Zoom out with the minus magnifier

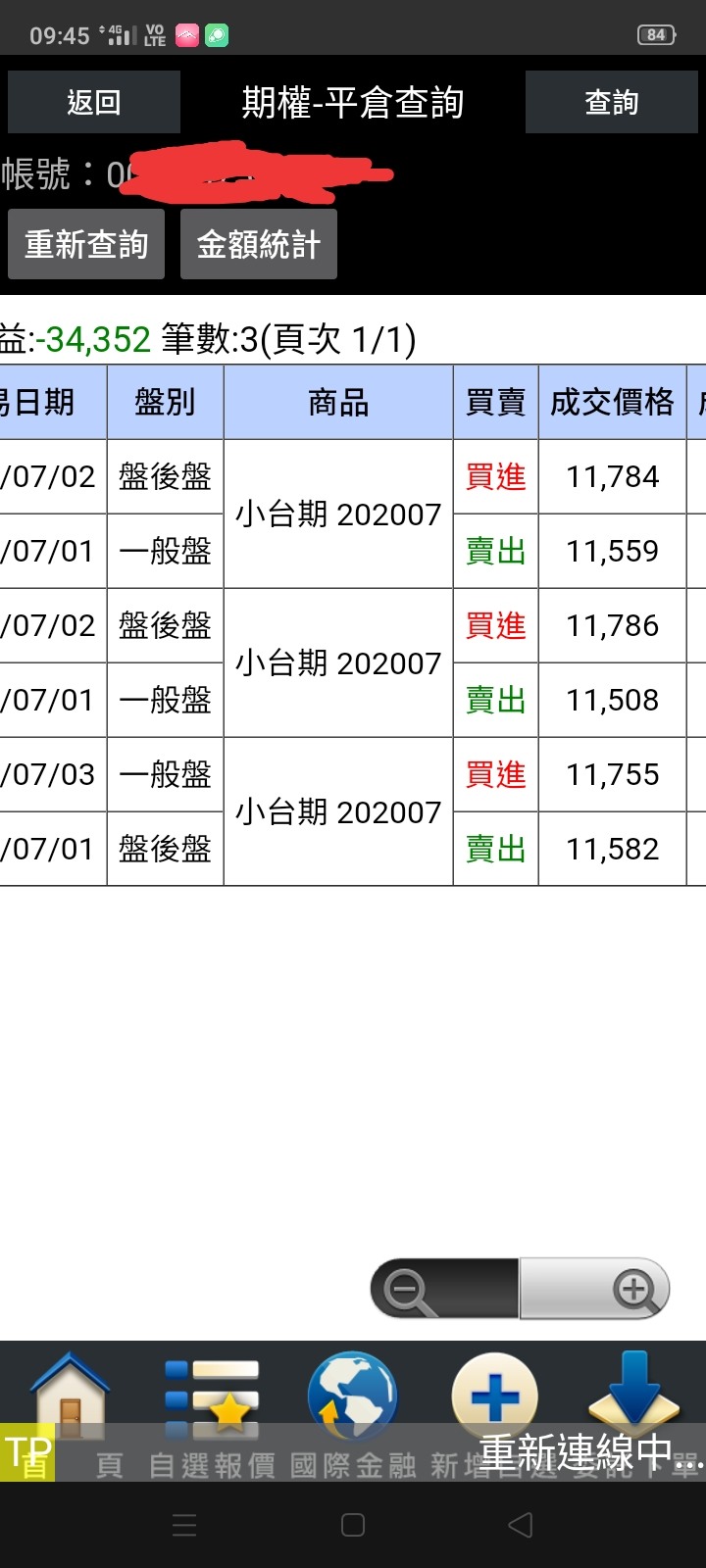[x=443, y=1289]
